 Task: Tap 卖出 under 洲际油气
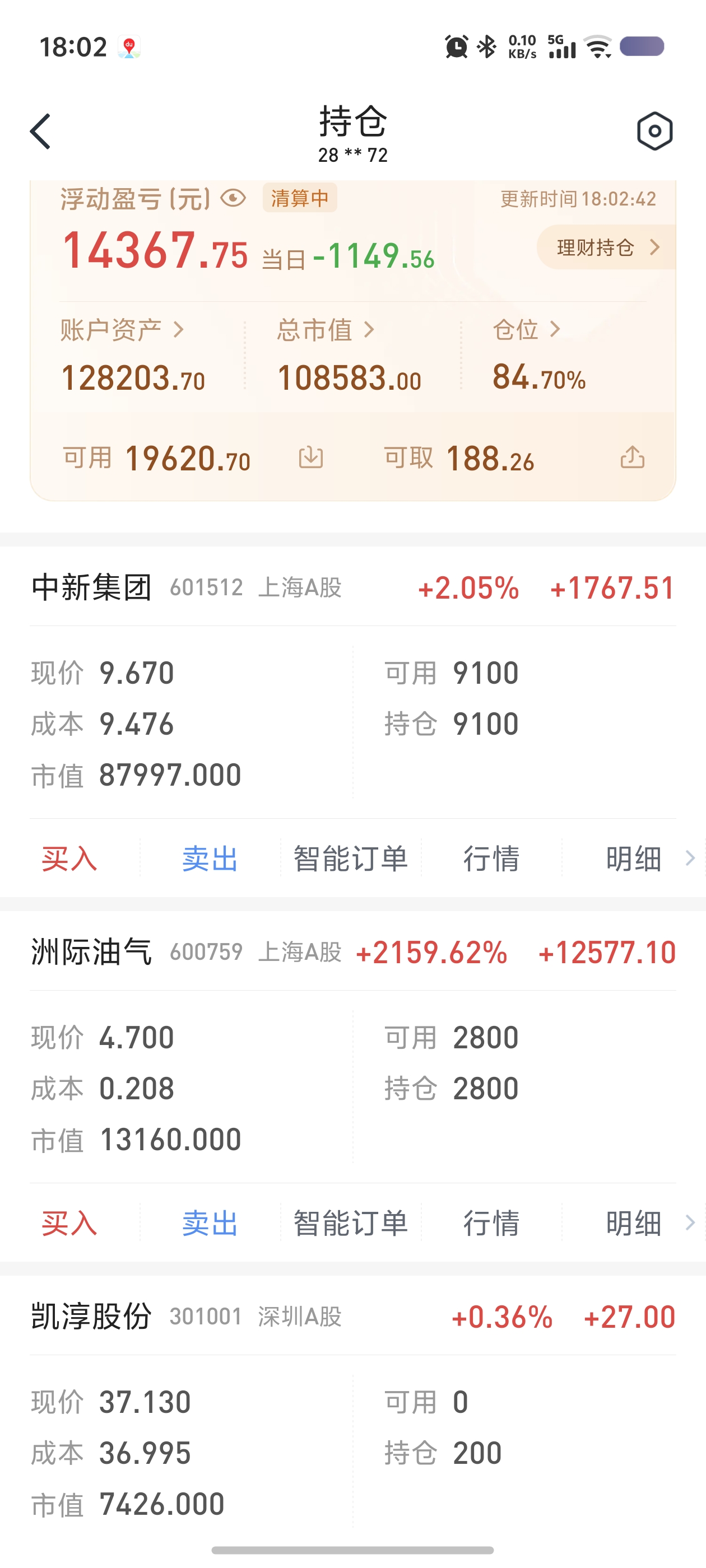[210, 1223]
